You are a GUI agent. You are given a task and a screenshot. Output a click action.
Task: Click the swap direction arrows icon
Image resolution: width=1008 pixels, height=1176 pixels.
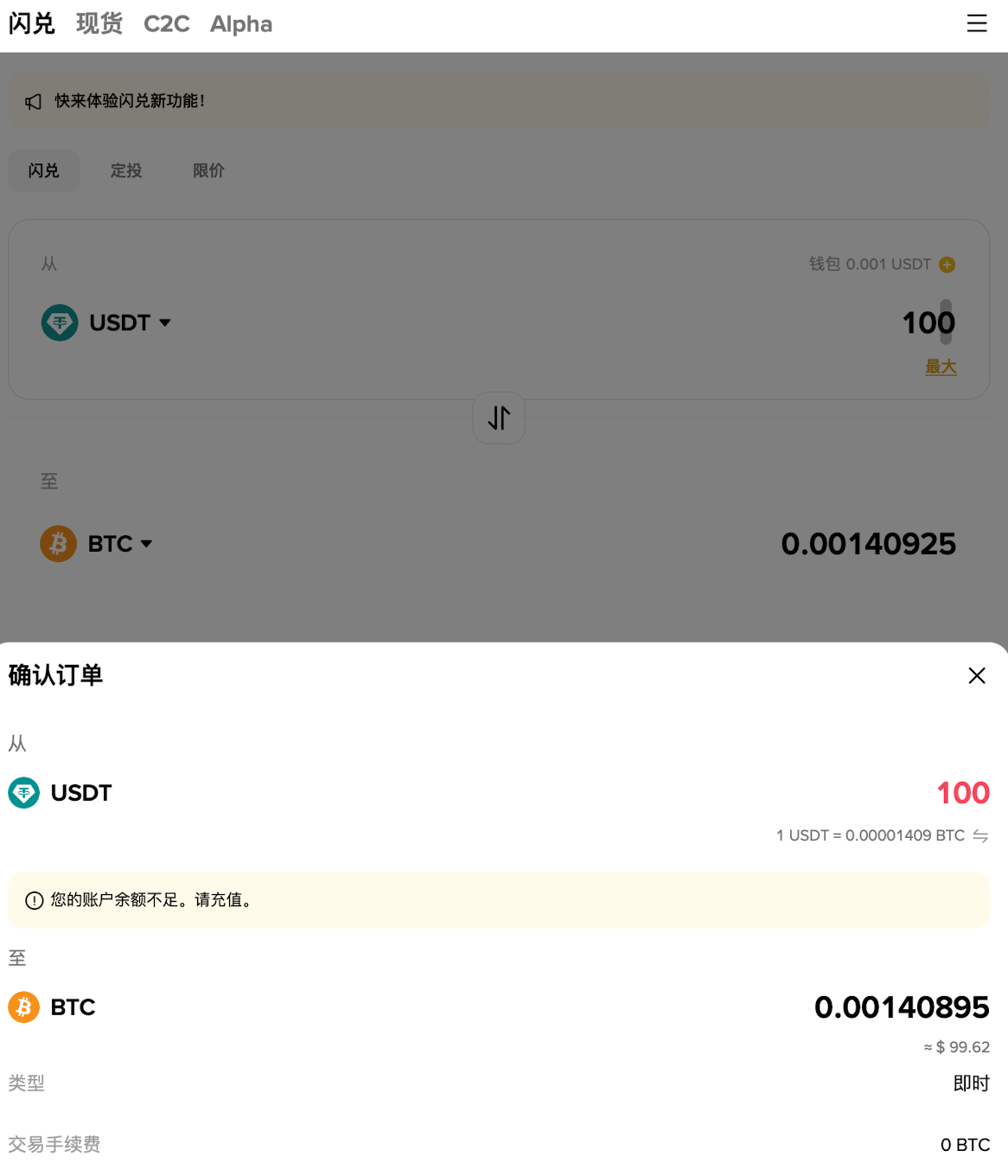[499, 418]
